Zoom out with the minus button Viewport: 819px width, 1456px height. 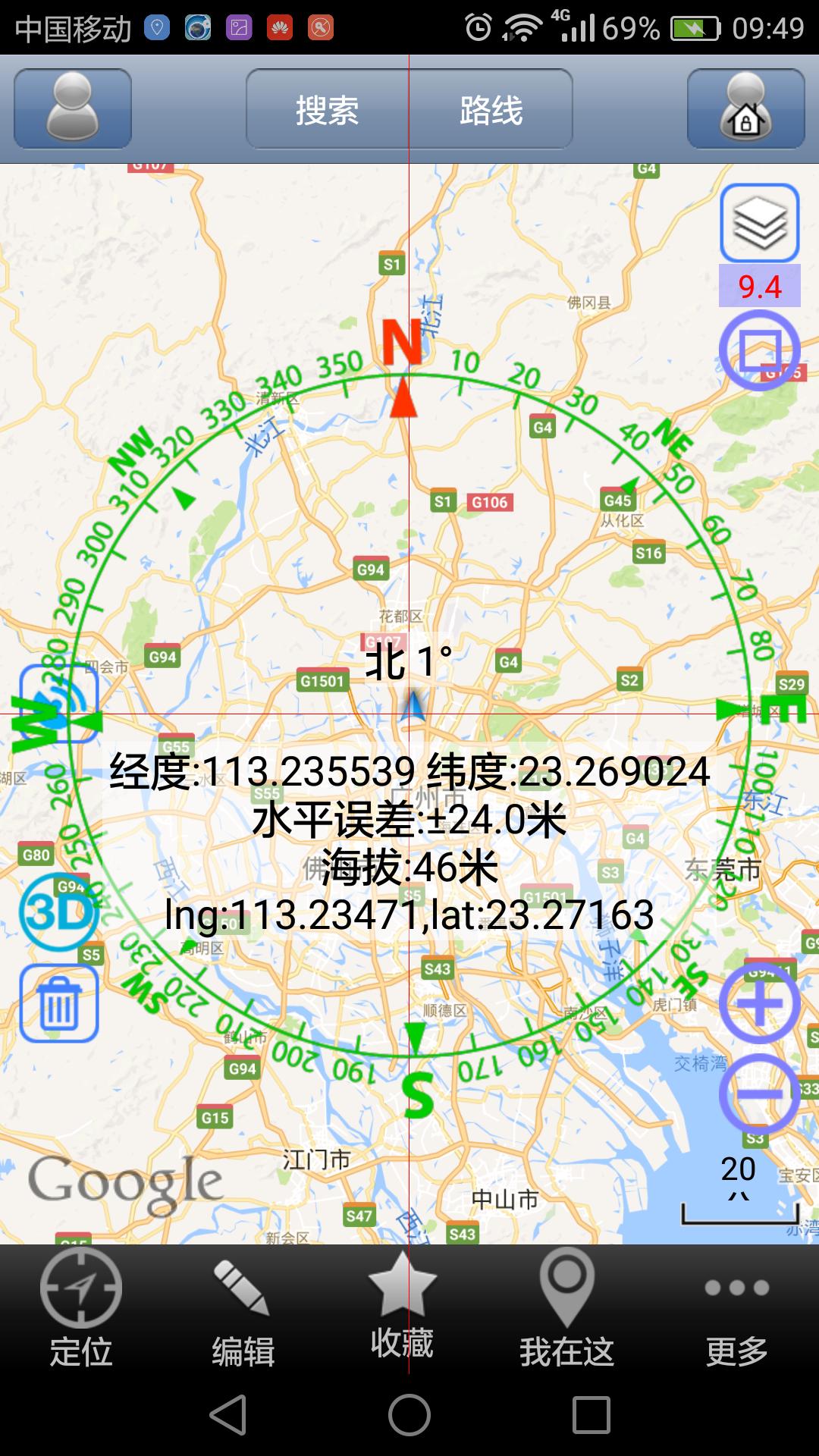coord(762,1092)
